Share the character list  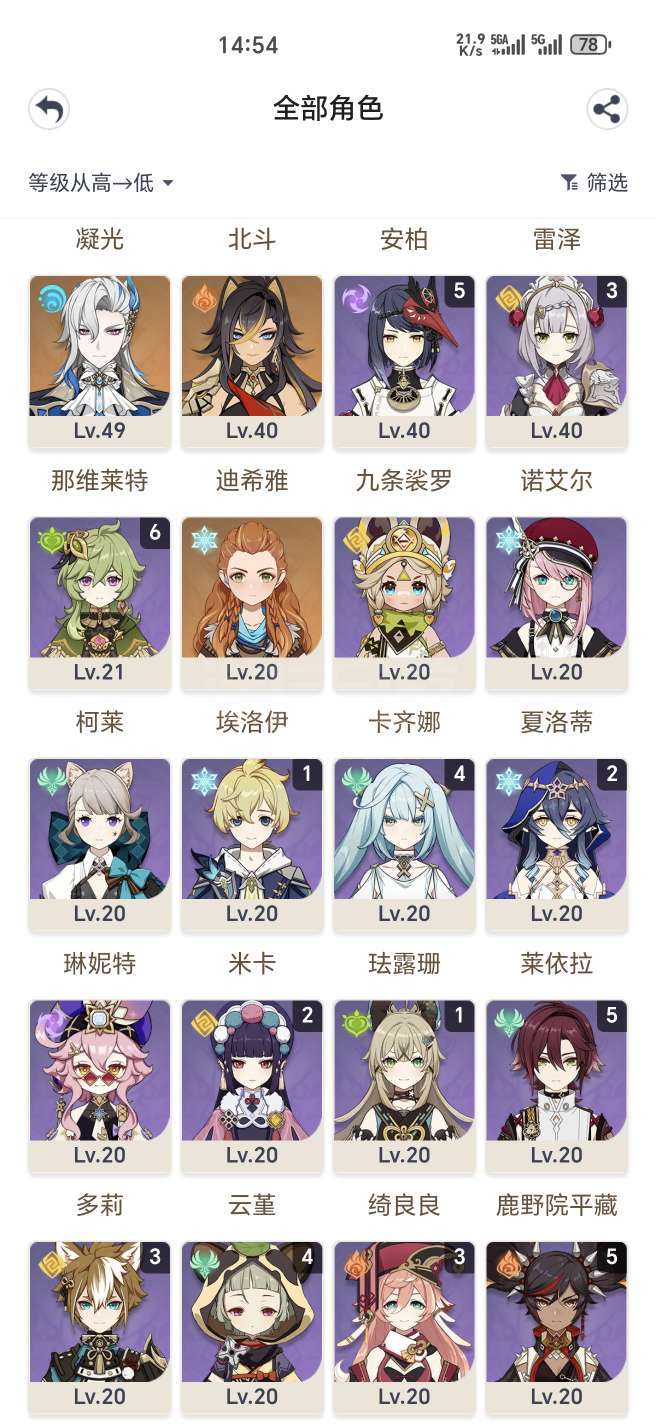[x=607, y=109]
